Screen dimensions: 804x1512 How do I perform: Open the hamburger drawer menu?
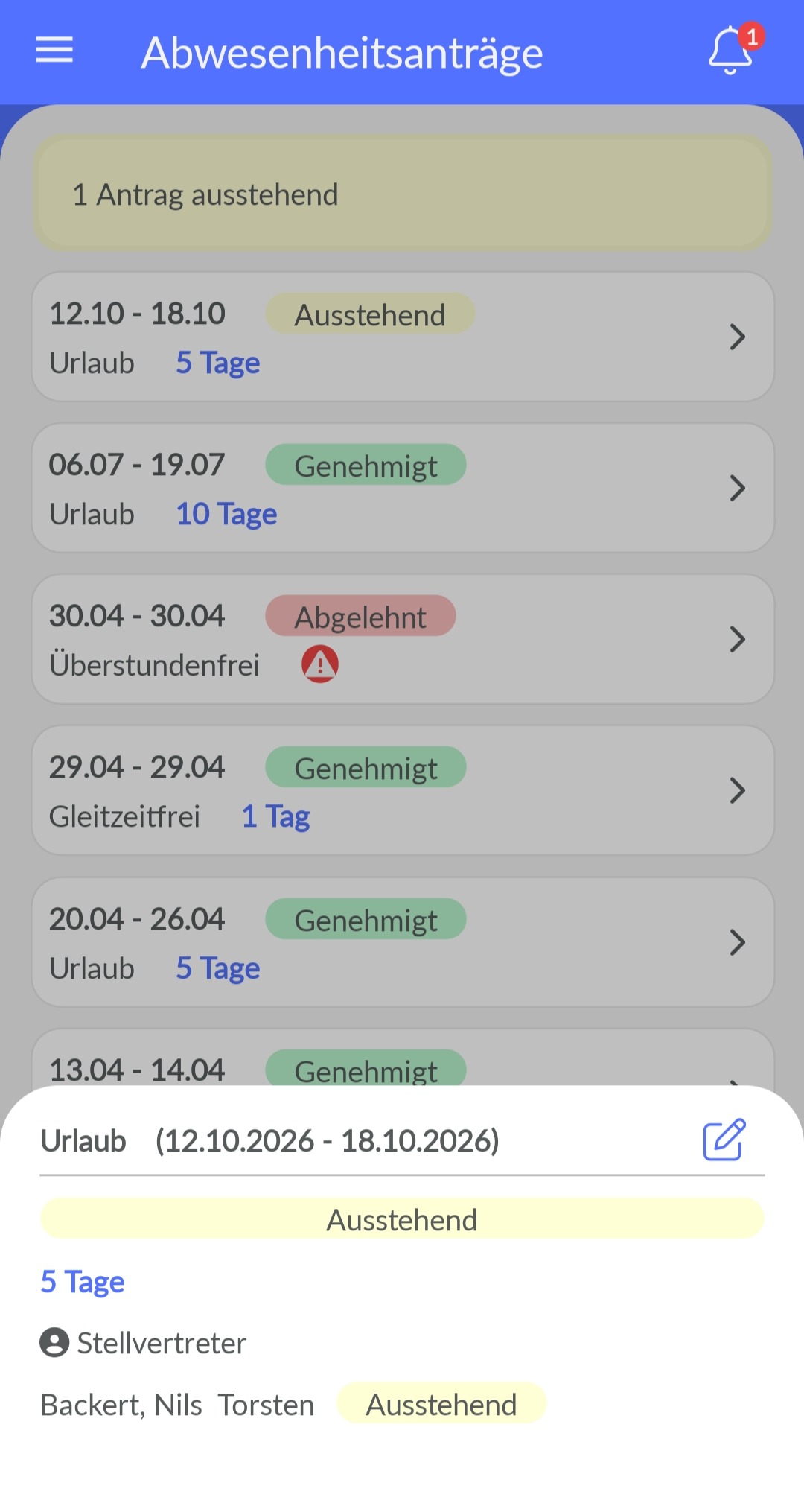54,51
